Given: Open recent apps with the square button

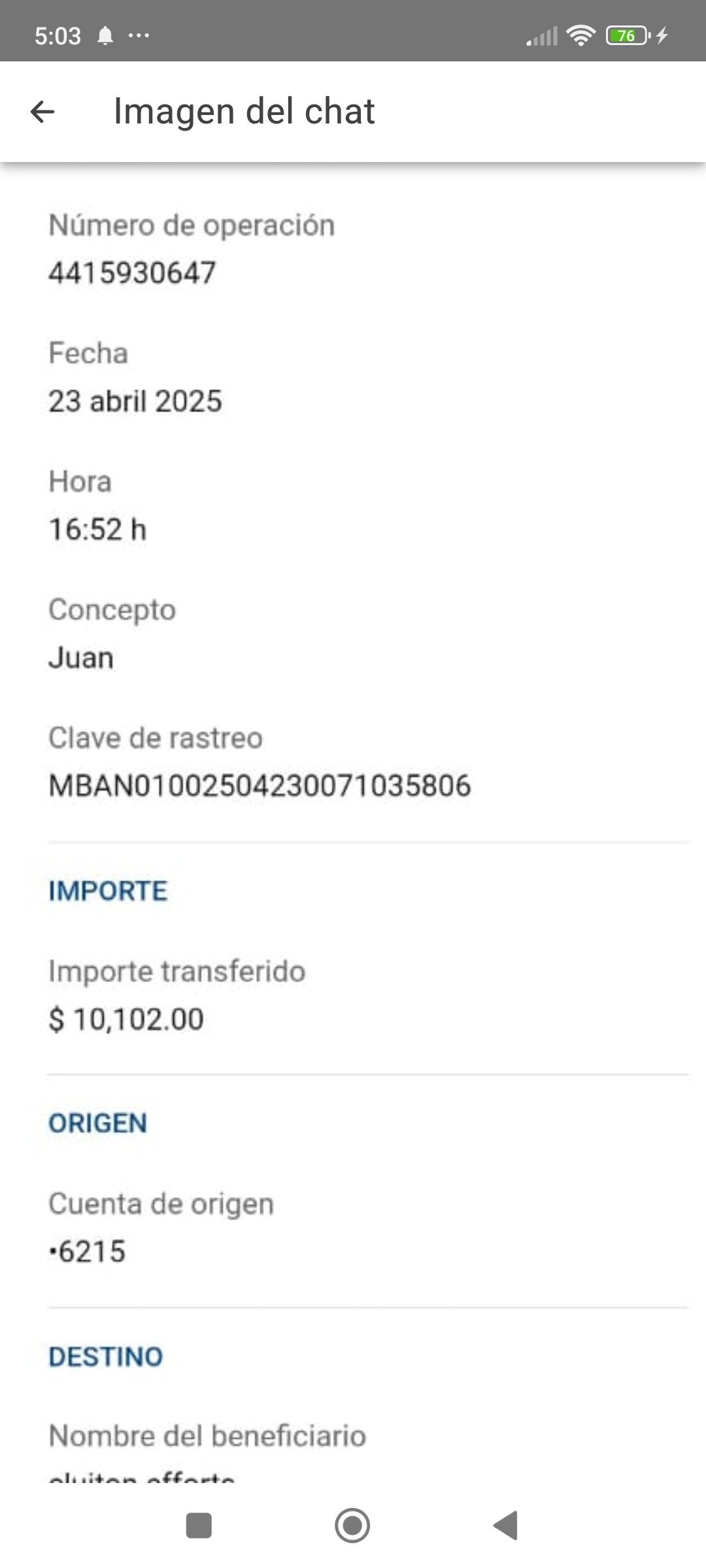Looking at the screenshot, I should 199,1526.
